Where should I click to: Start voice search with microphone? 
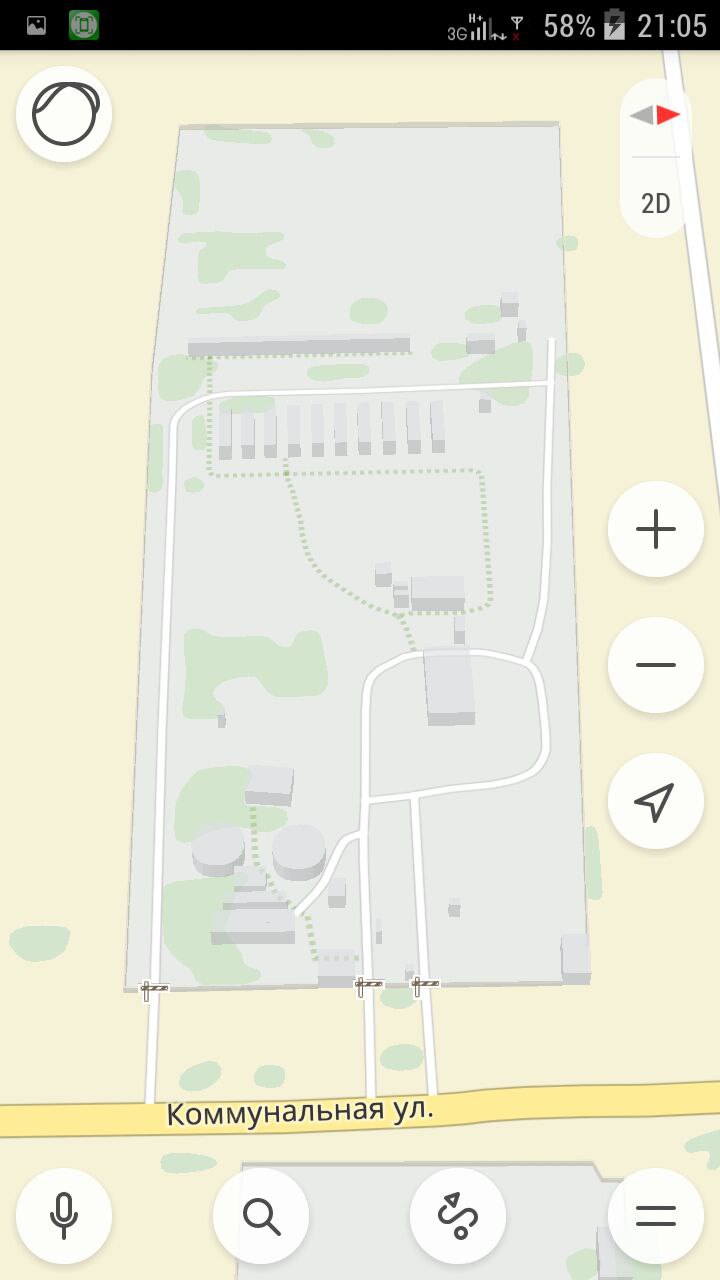pyautogui.click(x=64, y=1216)
